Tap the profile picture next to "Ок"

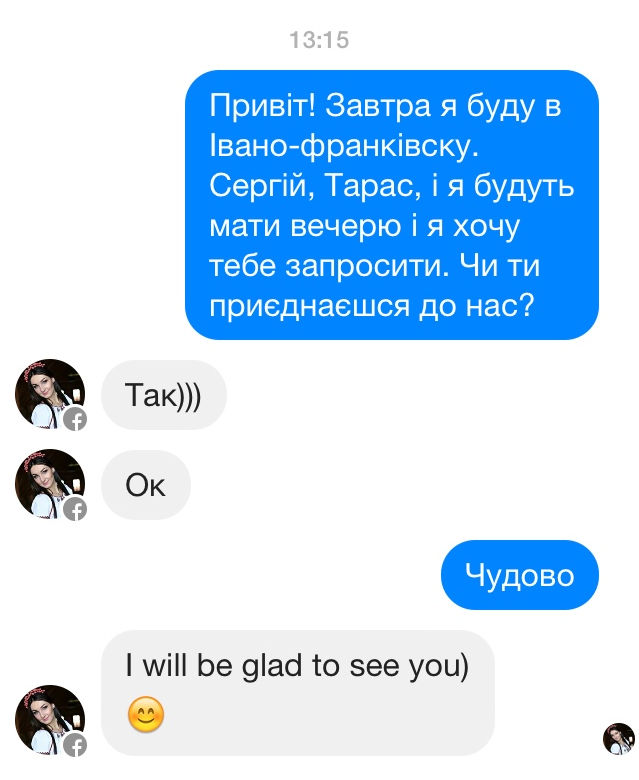(49, 484)
